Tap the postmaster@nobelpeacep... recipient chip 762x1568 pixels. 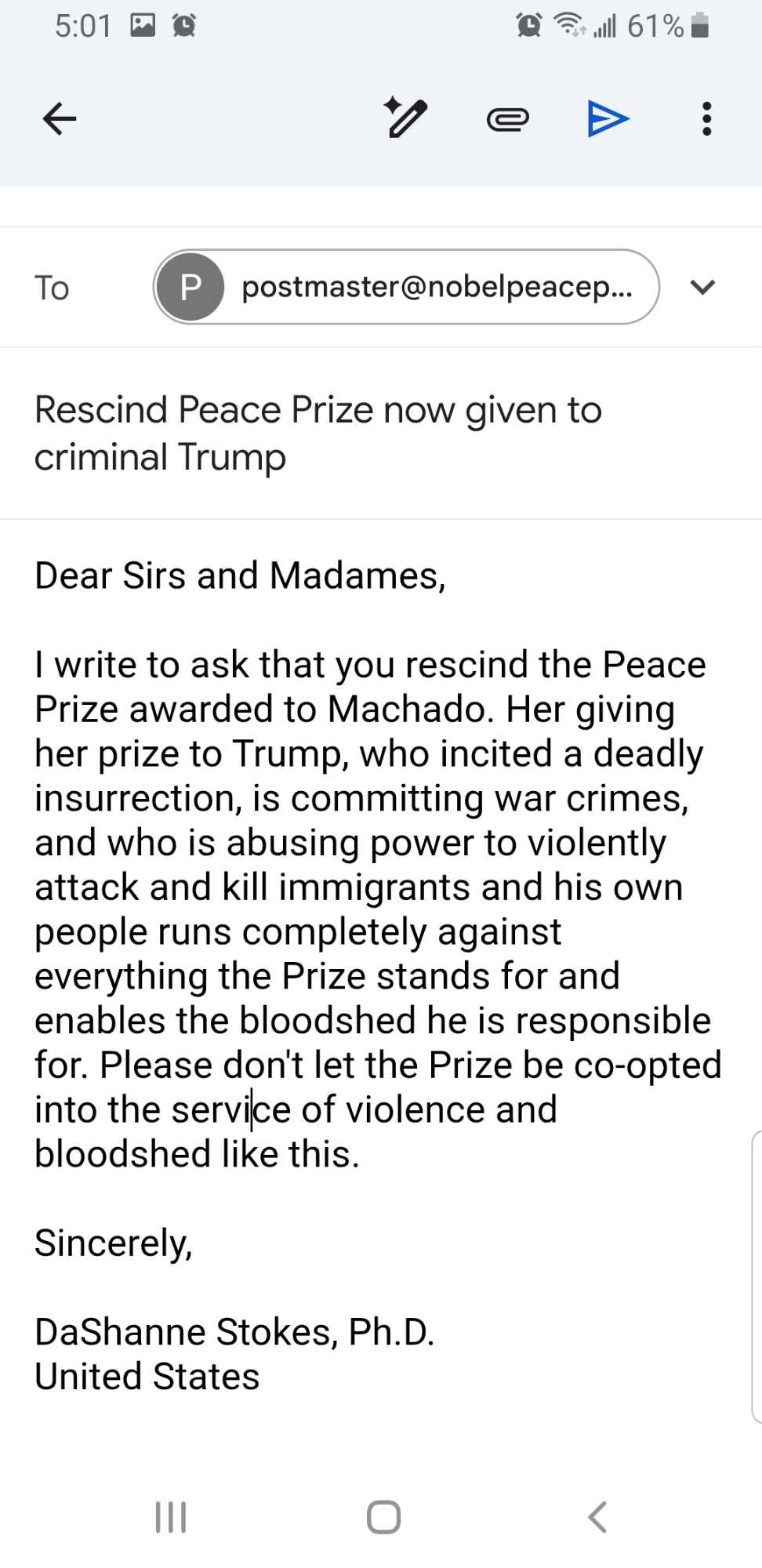point(406,287)
